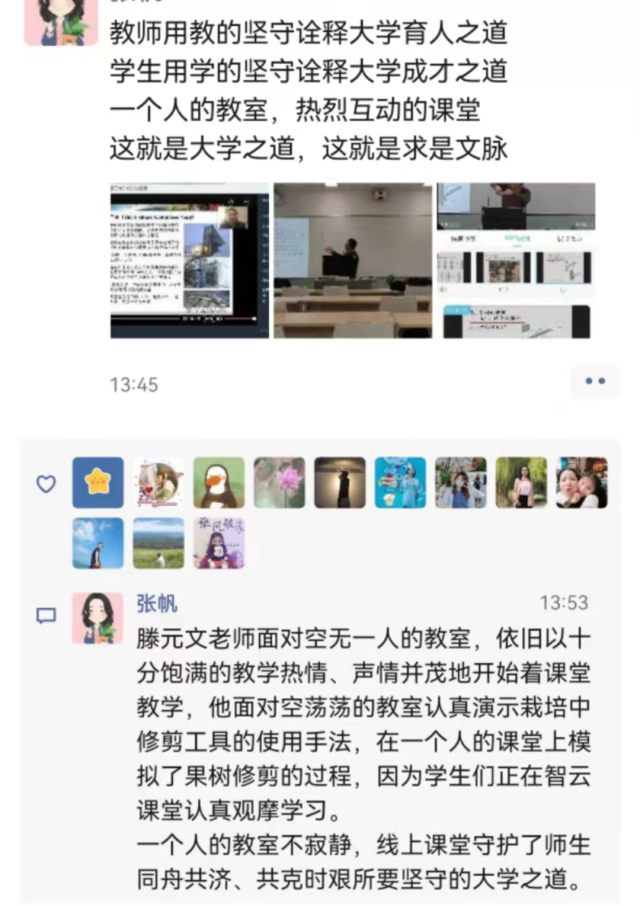The image size is (640, 906).
Task: Open the middle photo of the empty classroom
Action: pyautogui.click(x=353, y=261)
